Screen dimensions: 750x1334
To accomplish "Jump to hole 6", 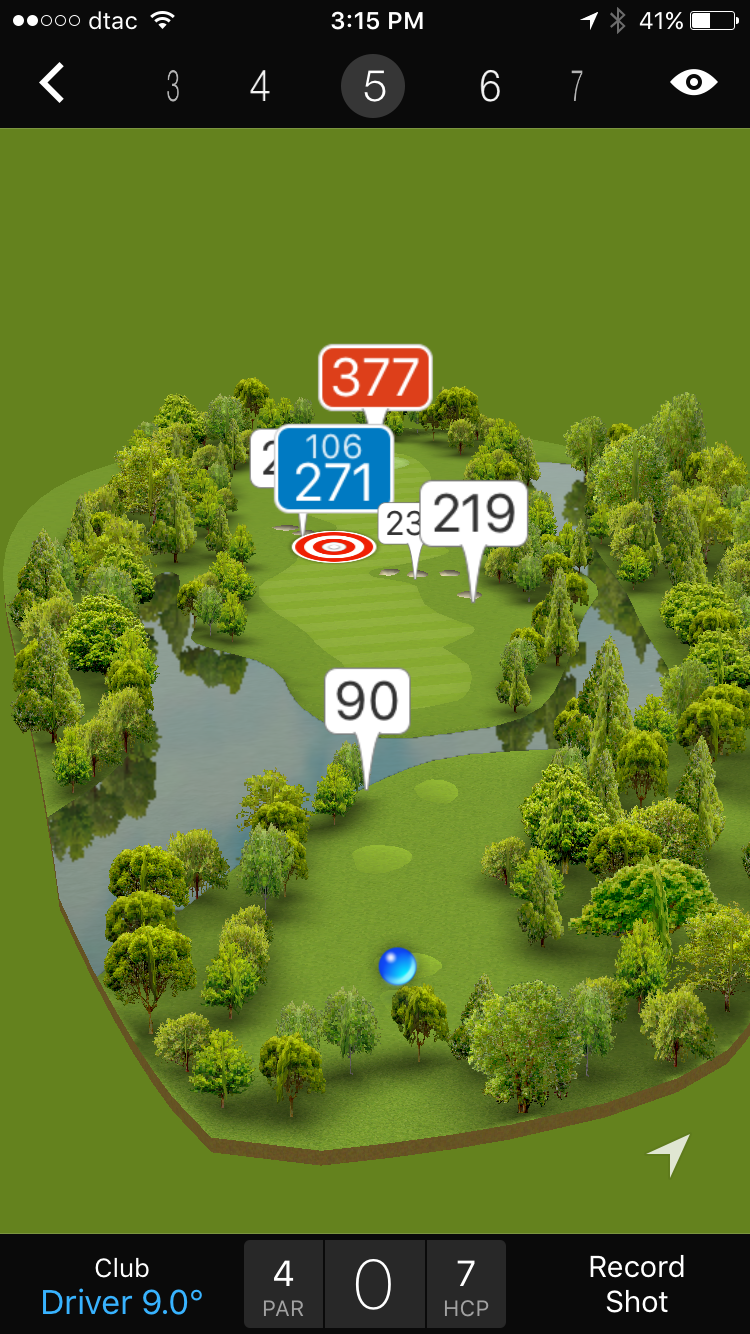I will click(489, 87).
